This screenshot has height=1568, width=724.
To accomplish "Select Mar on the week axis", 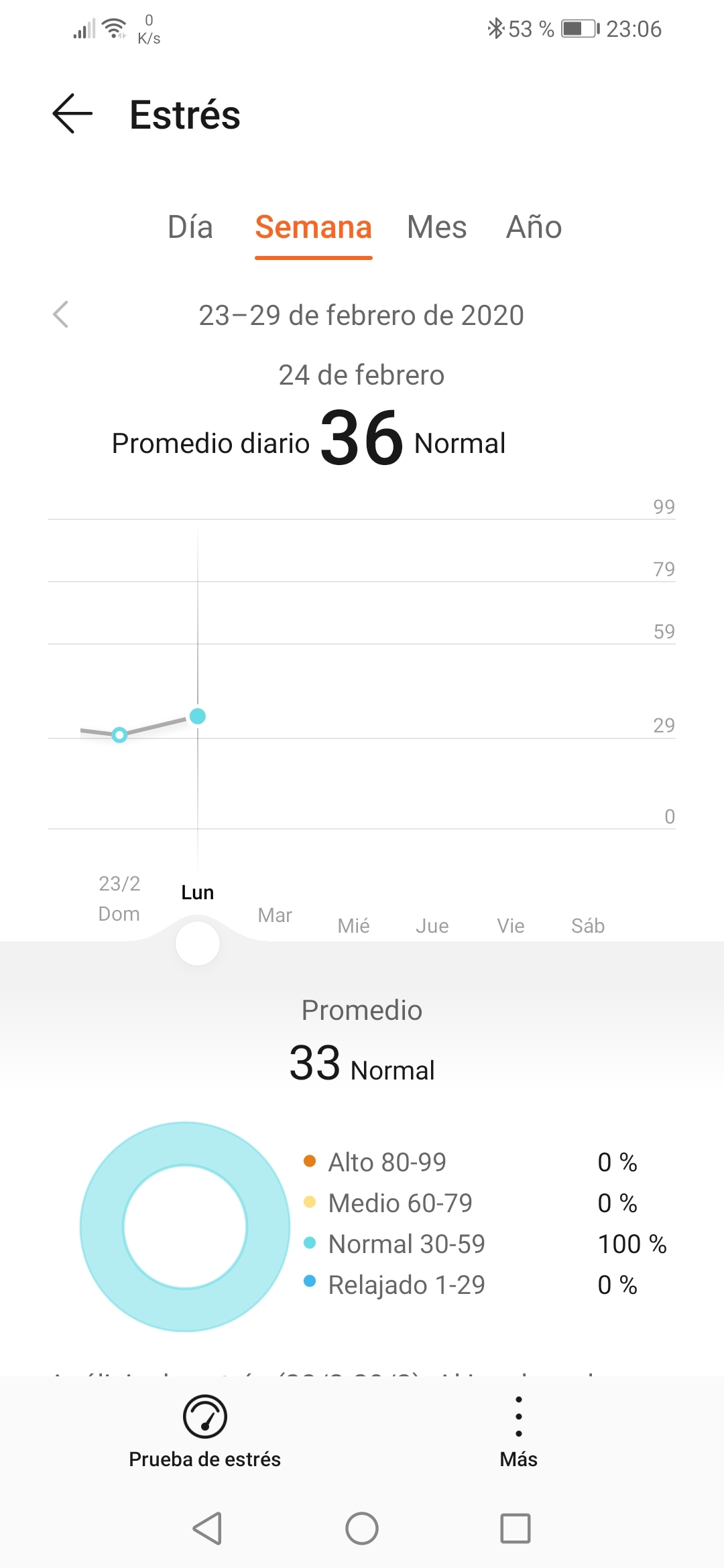I will point(275,915).
